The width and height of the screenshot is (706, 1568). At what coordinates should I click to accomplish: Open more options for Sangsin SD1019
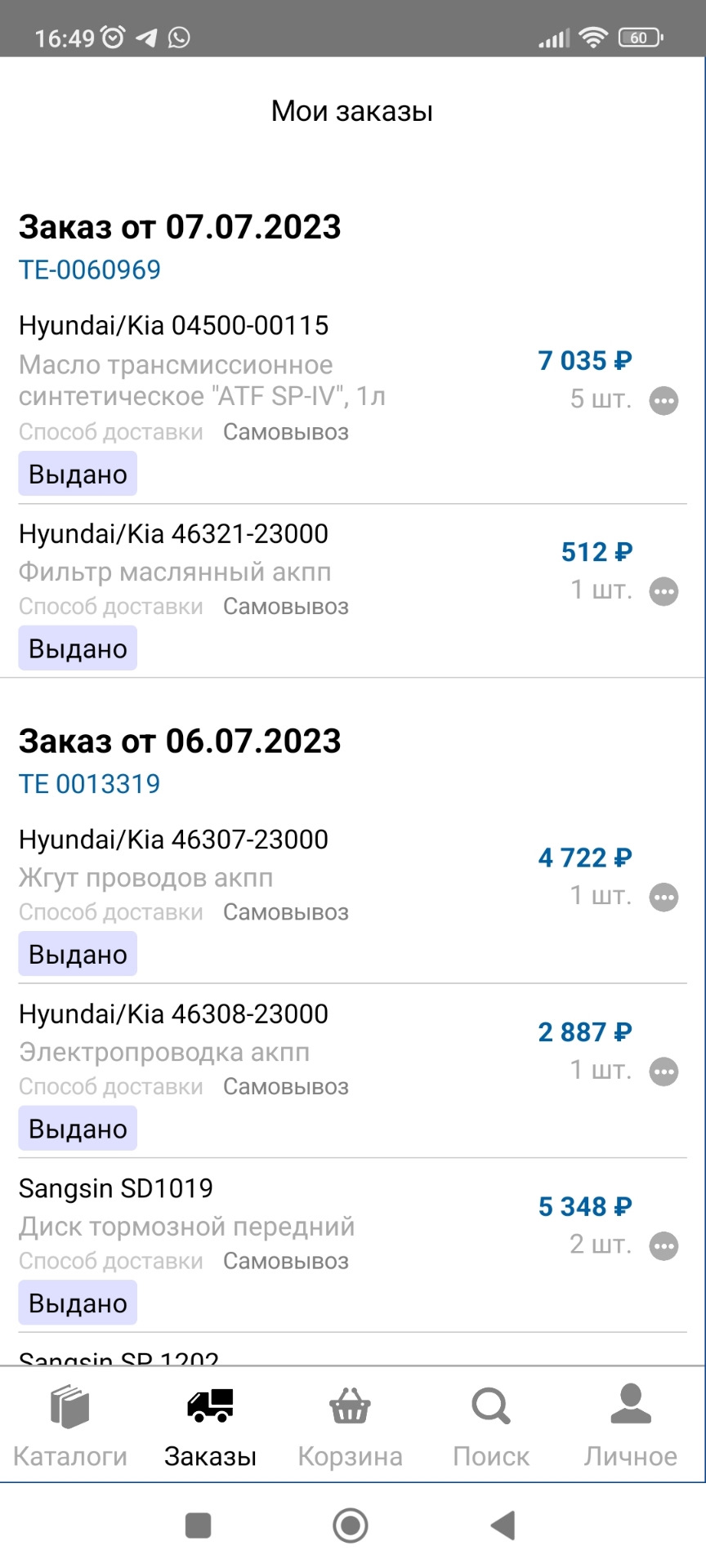tap(664, 1246)
